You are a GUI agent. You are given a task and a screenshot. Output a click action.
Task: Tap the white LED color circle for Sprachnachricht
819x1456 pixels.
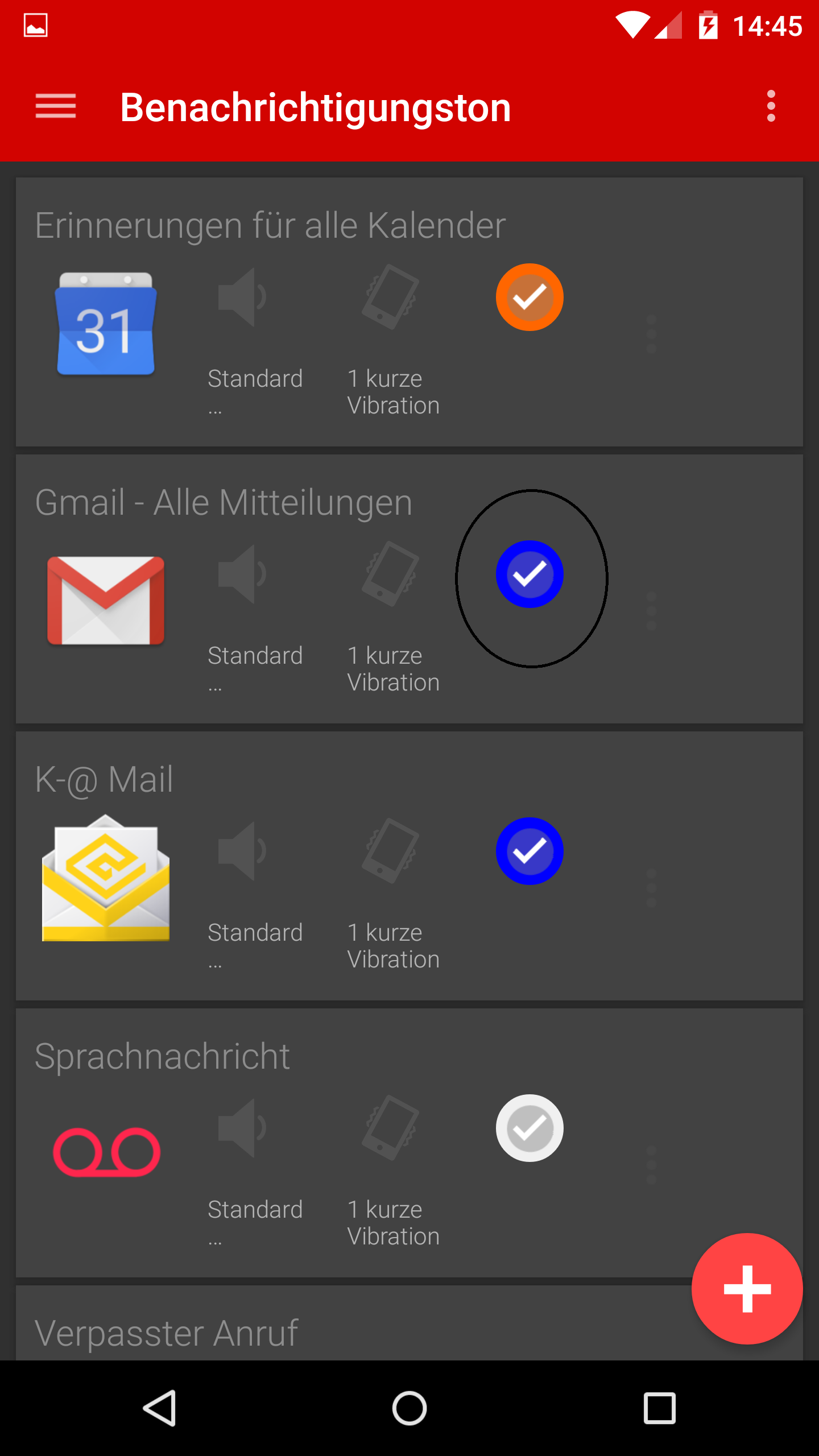(530, 1128)
